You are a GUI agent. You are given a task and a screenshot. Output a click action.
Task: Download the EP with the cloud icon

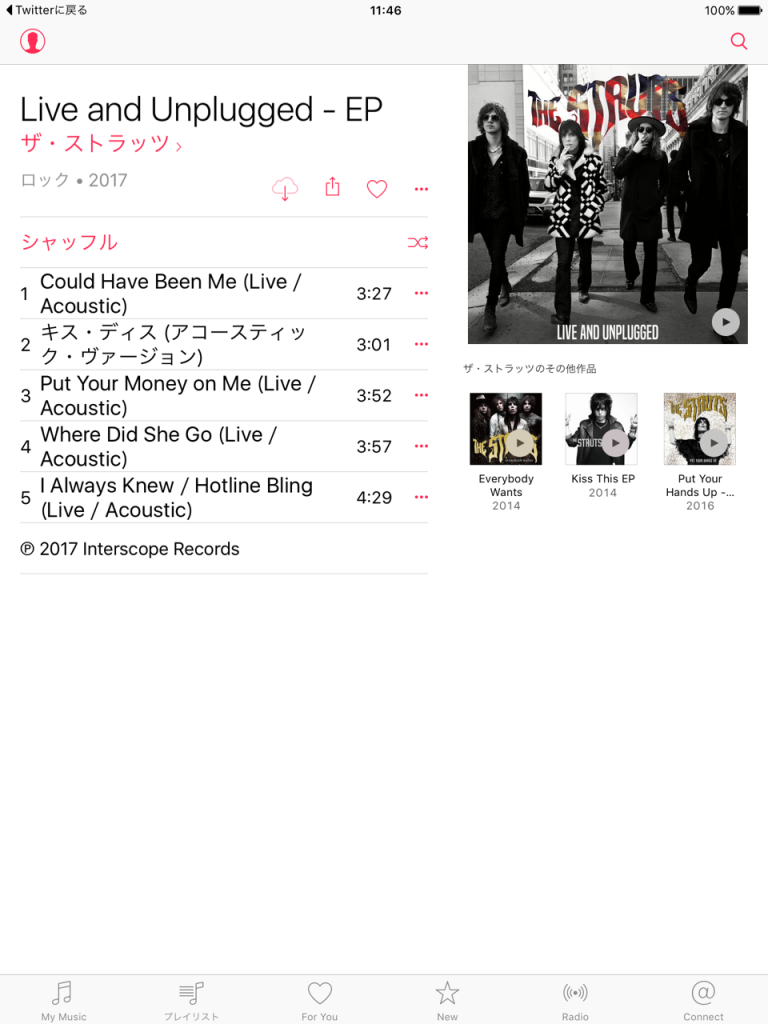(x=285, y=188)
